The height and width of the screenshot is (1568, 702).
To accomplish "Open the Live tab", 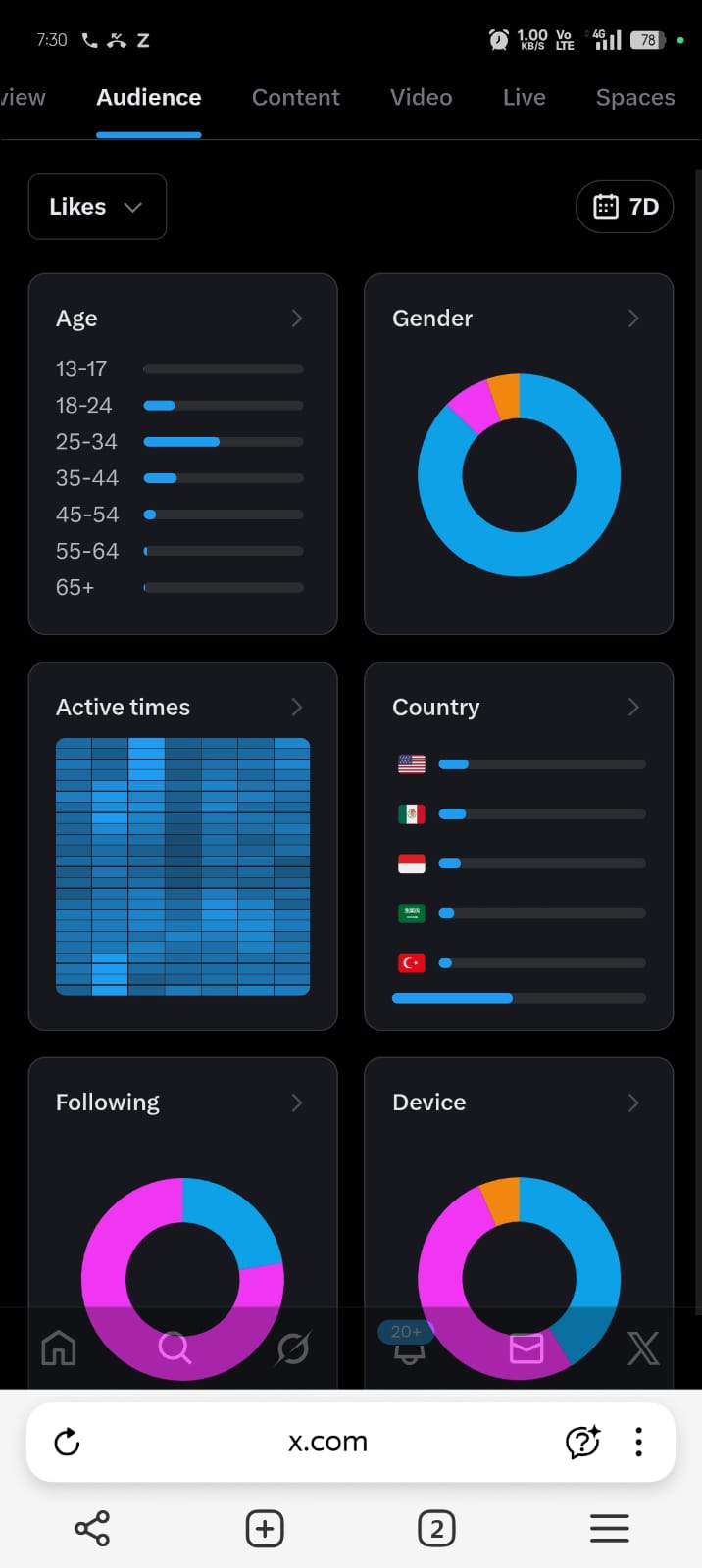I will coord(524,98).
